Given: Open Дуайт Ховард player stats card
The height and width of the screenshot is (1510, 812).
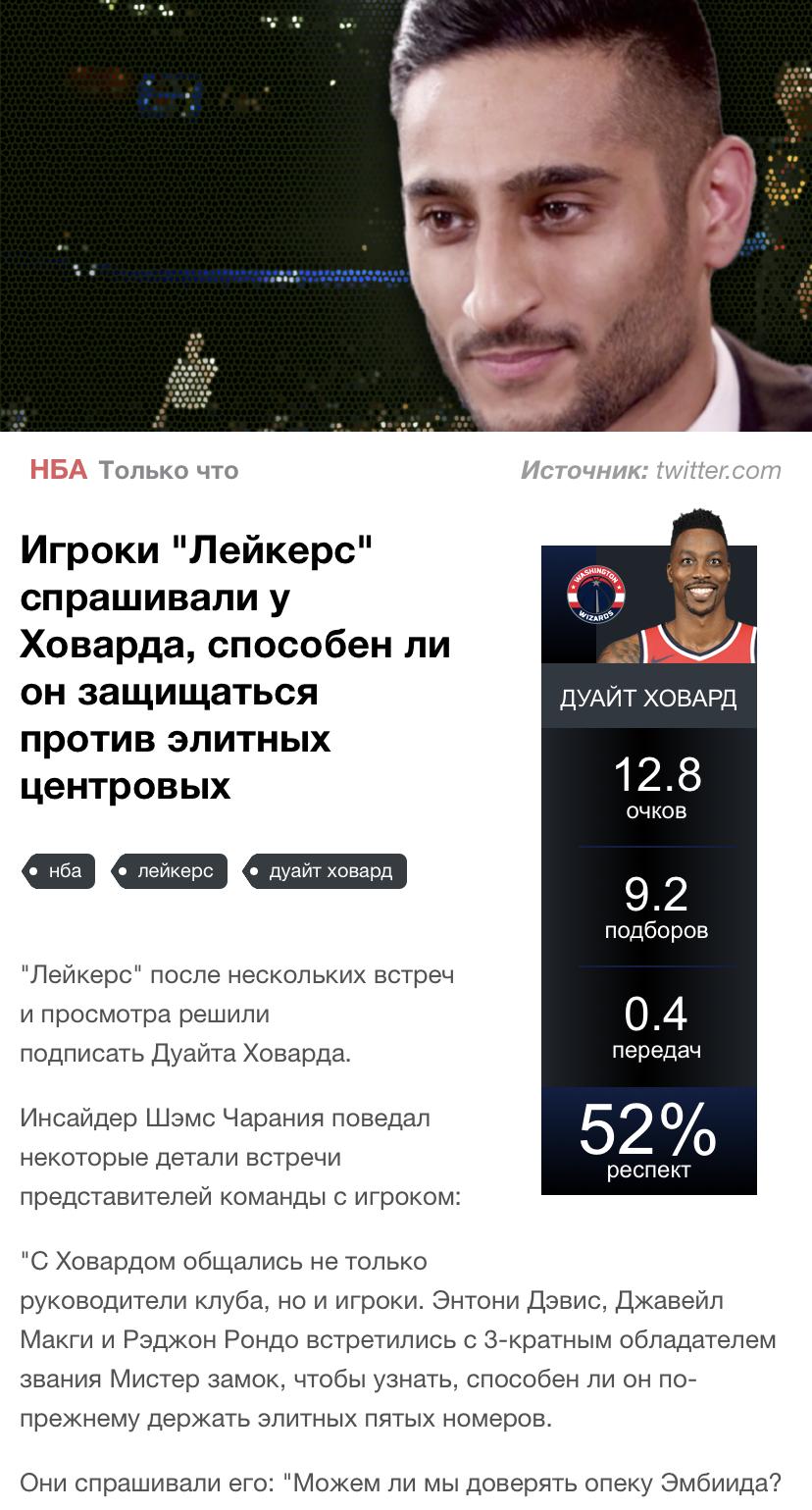Looking at the screenshot, I should pyautogui.click(x=649, y=852).
